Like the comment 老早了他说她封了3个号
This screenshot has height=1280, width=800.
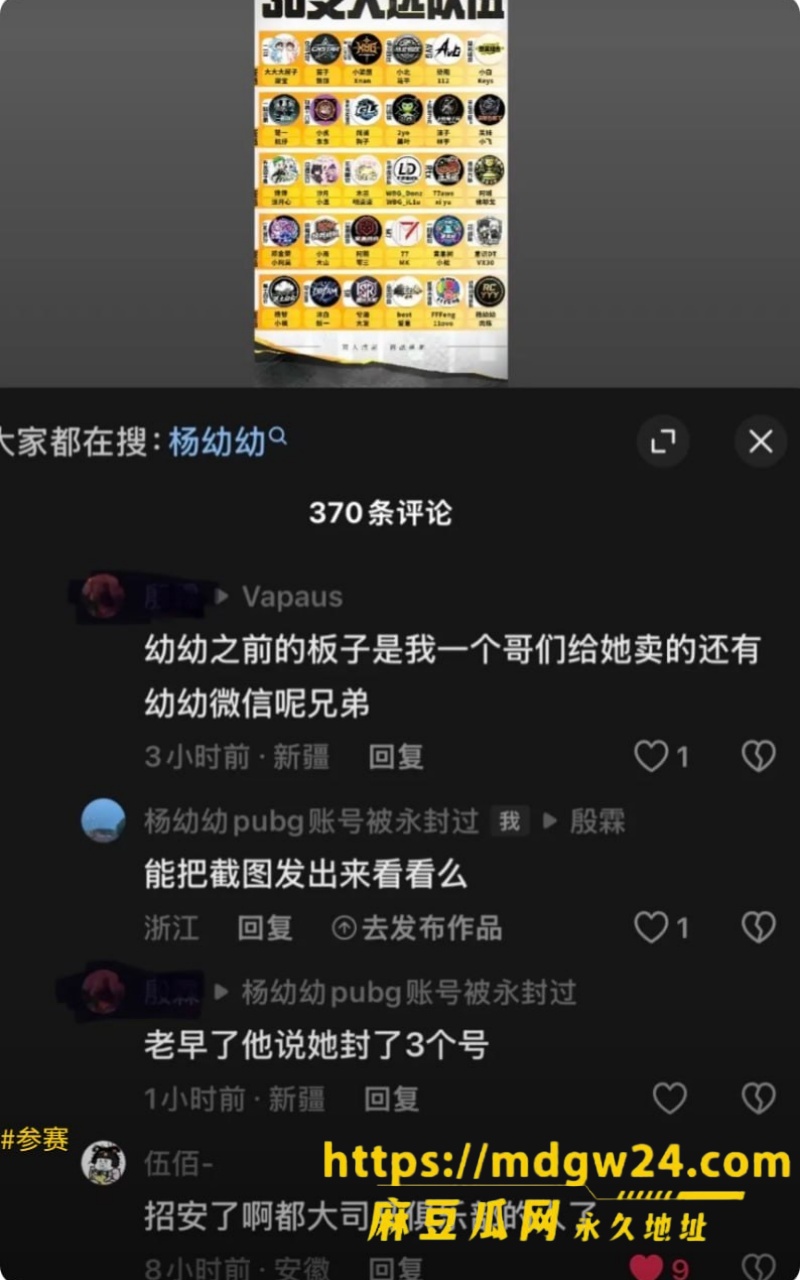670,1099
